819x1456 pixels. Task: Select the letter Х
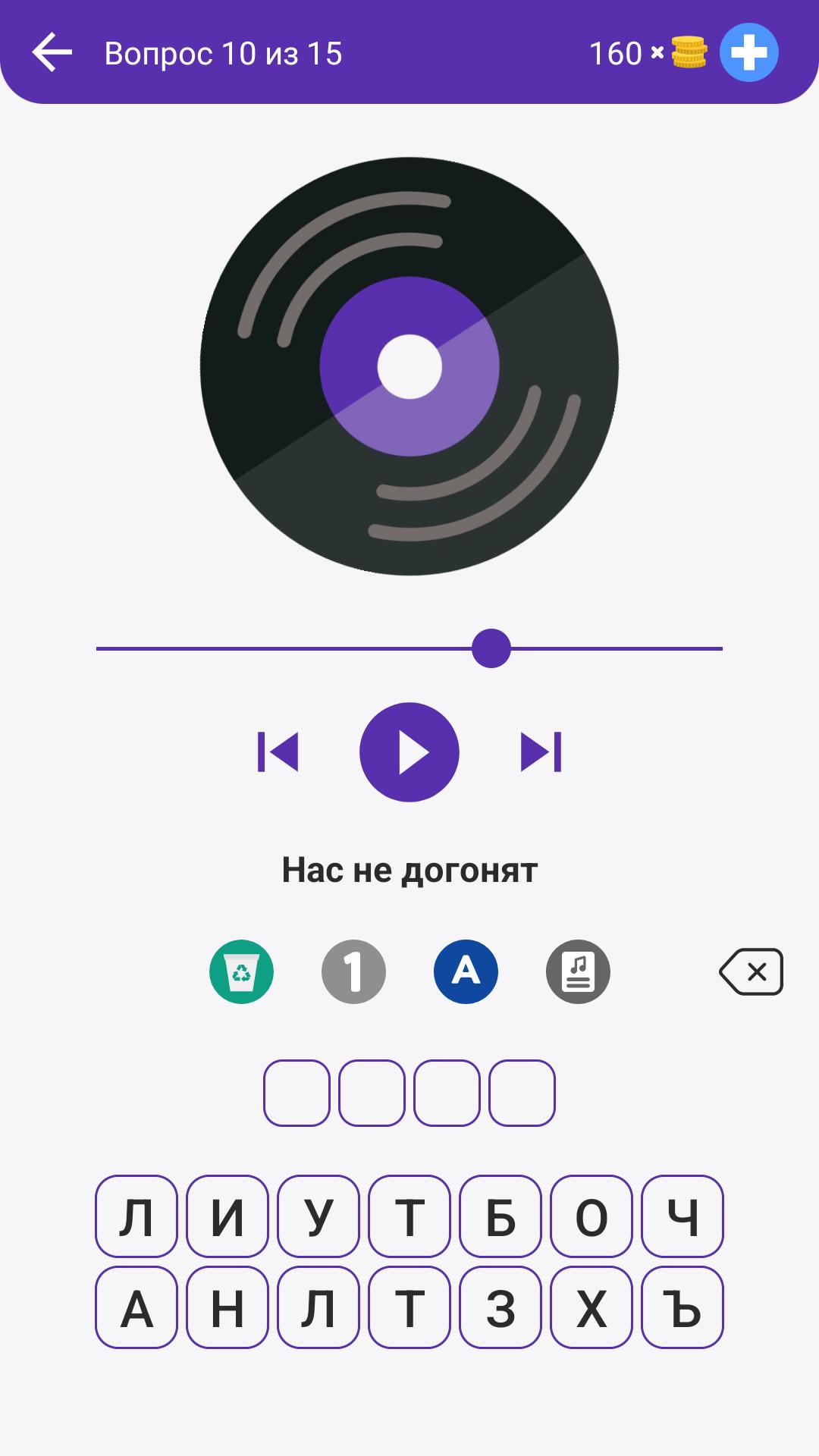[x=591, y=1307]
